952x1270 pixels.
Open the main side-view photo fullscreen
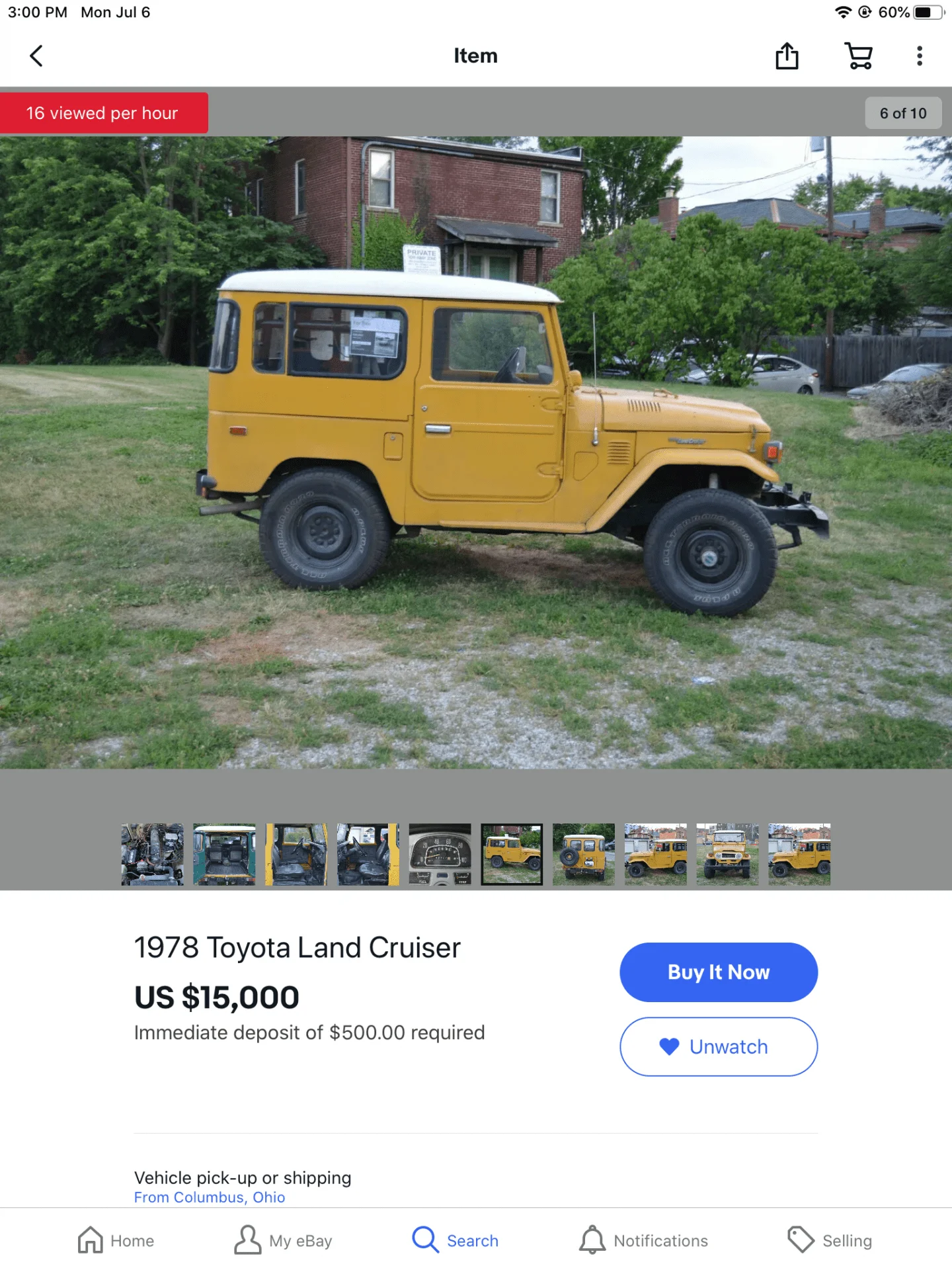click(476, 452)
